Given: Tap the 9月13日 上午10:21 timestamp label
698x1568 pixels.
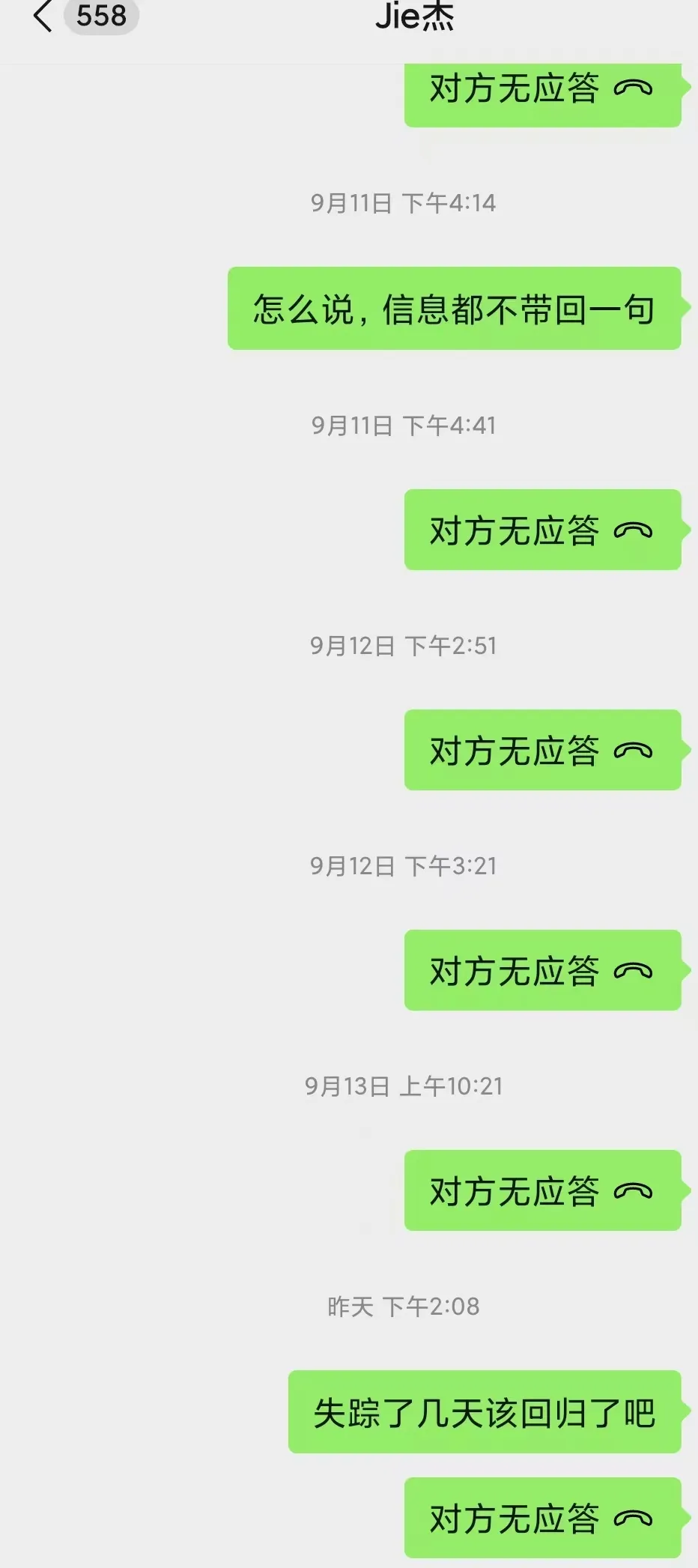Looking at the screenshot, I should pos(405,1085).
